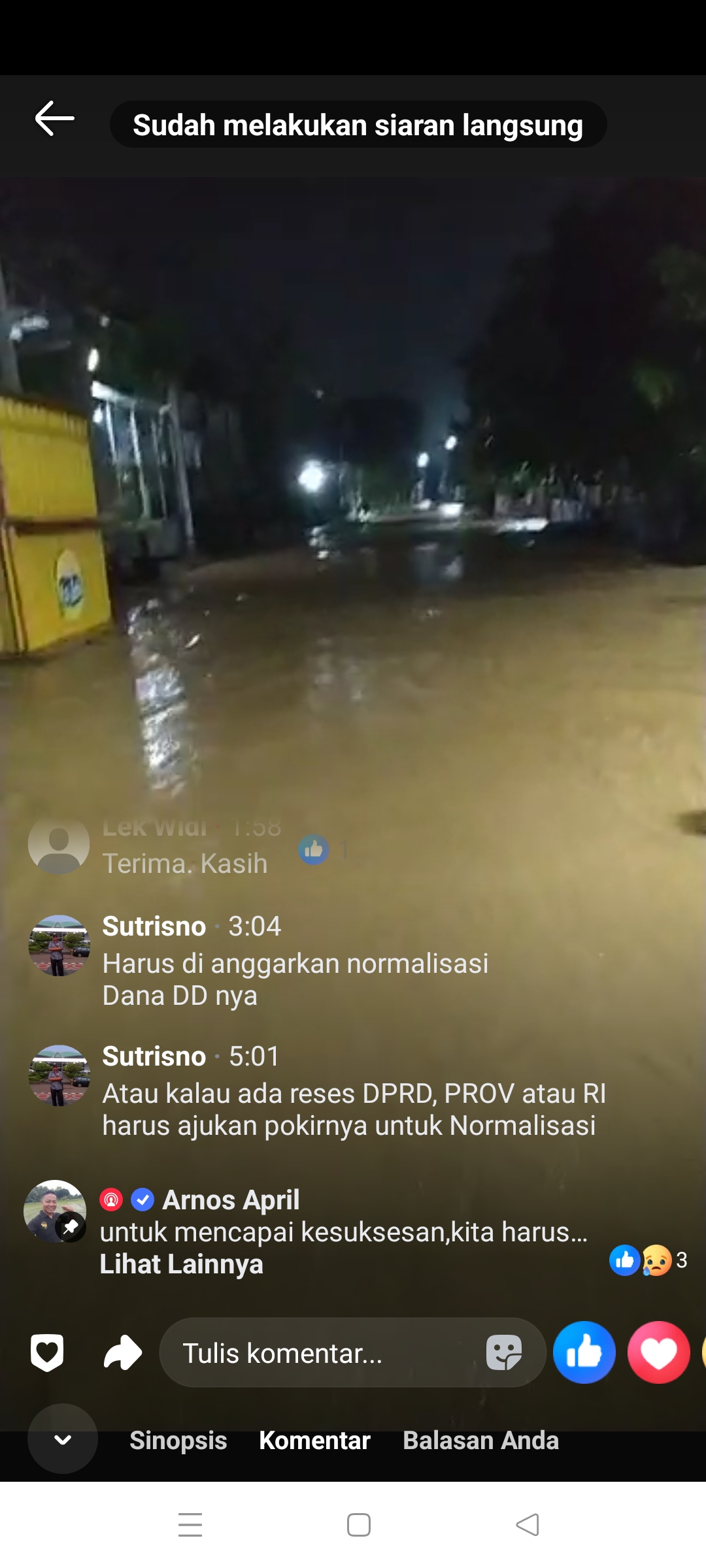The image size is (706, 1568).
Task: Go back using the top arrow
Action: [x=54, y=119]
